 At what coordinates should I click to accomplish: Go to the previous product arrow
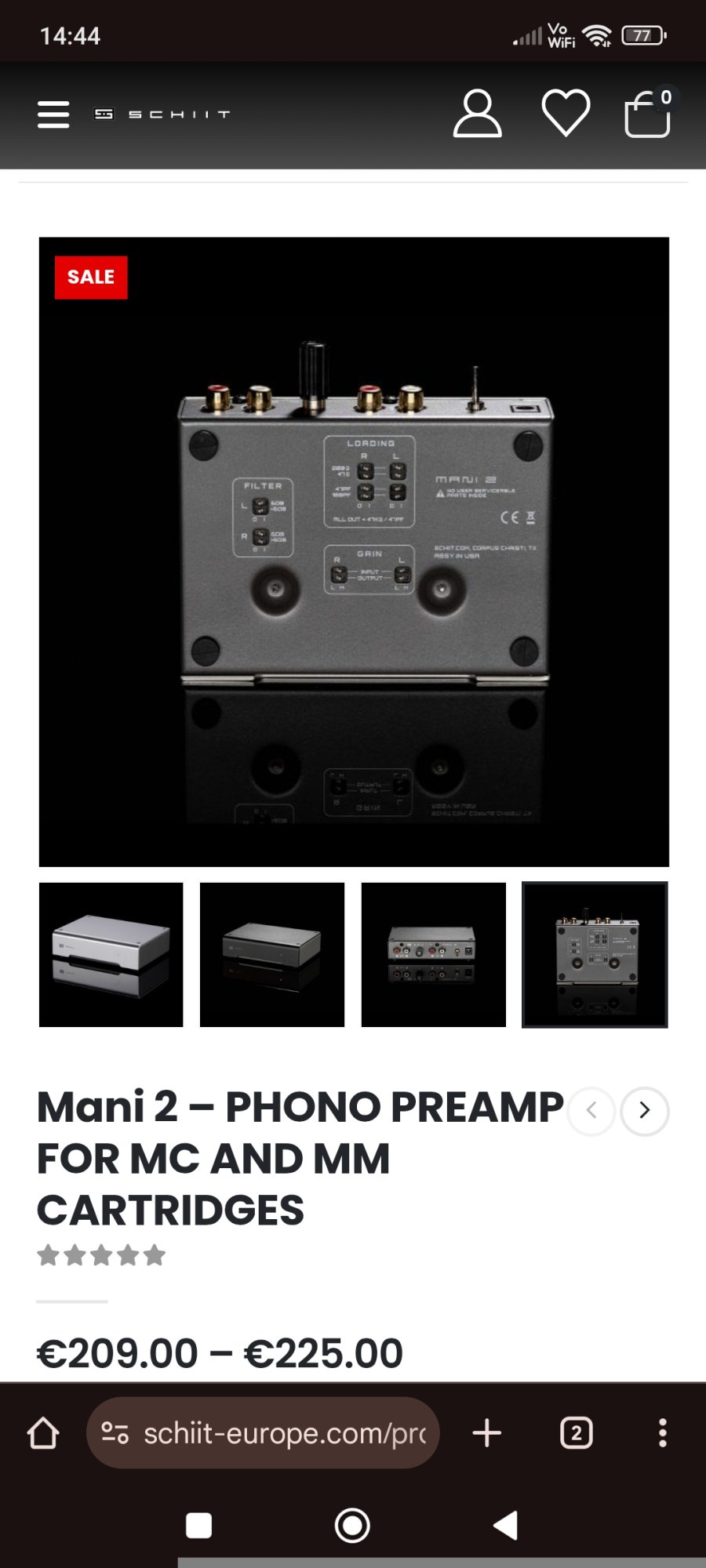[591, 1110]
